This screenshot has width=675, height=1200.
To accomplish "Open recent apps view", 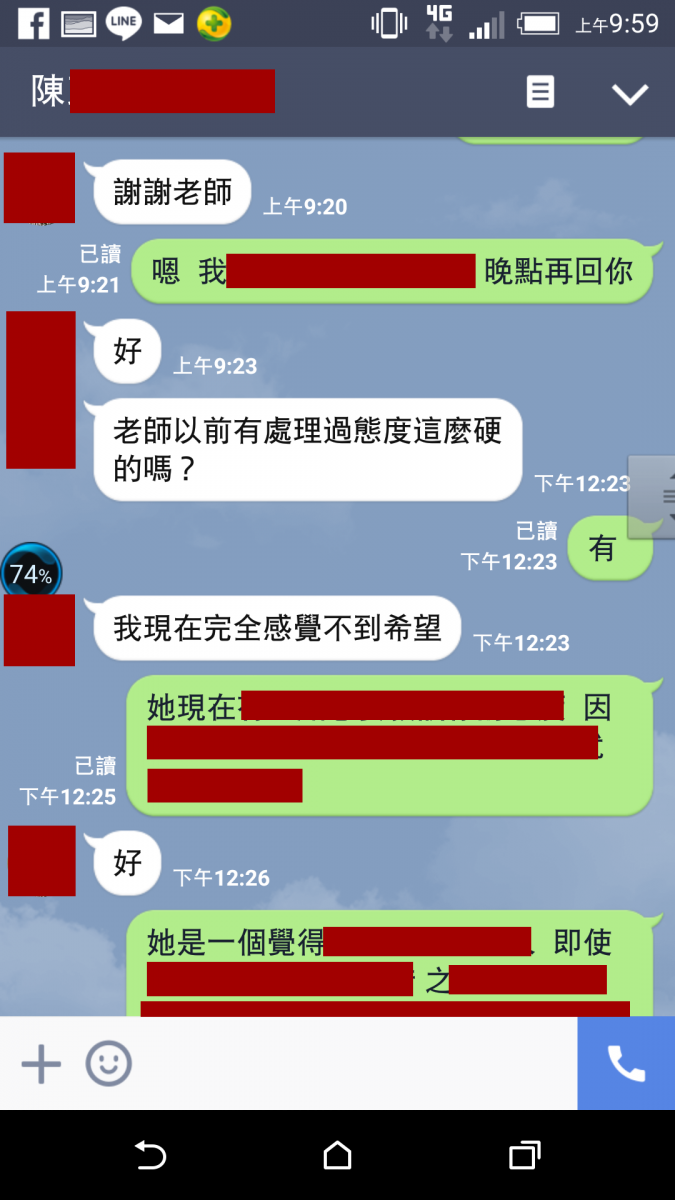I will (x=524, y=1156).
